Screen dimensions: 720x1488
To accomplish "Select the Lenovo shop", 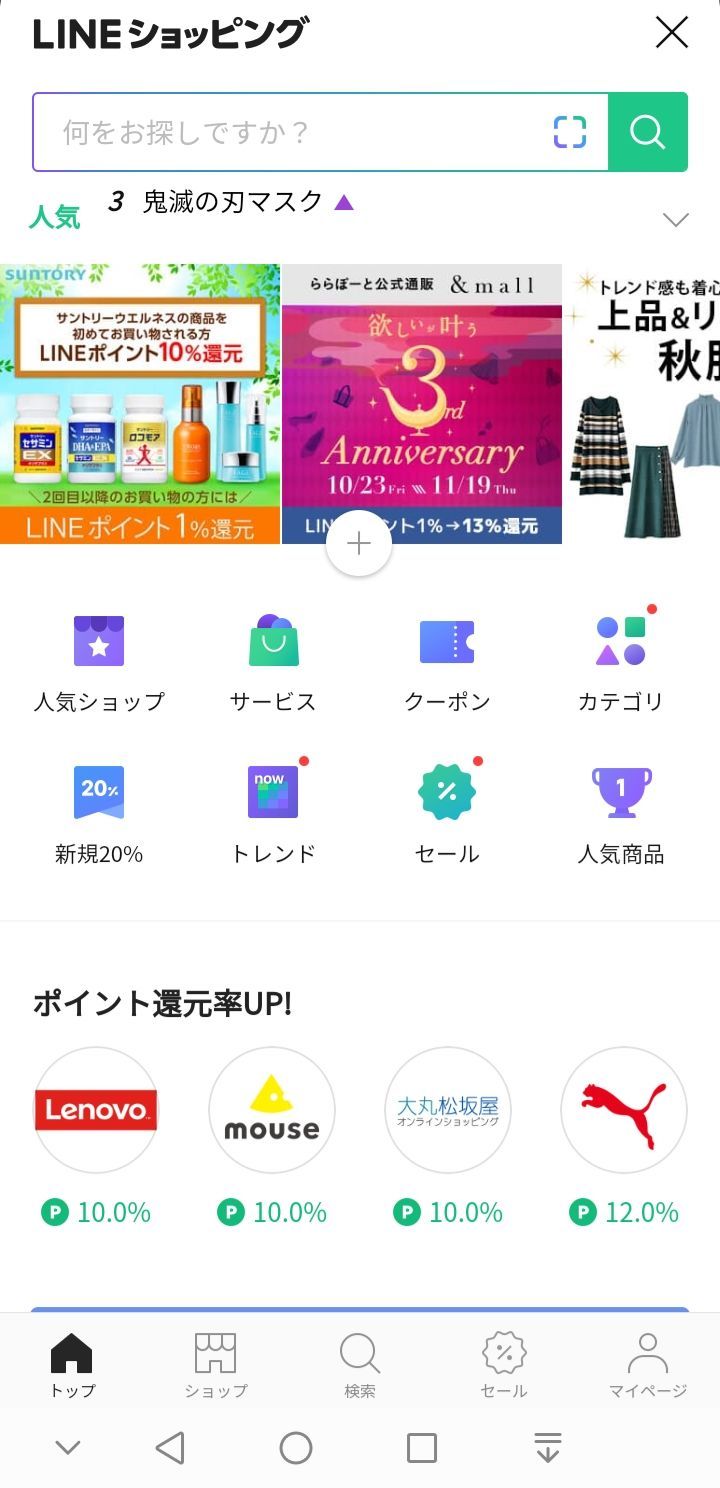I will tap(96, 1110).
